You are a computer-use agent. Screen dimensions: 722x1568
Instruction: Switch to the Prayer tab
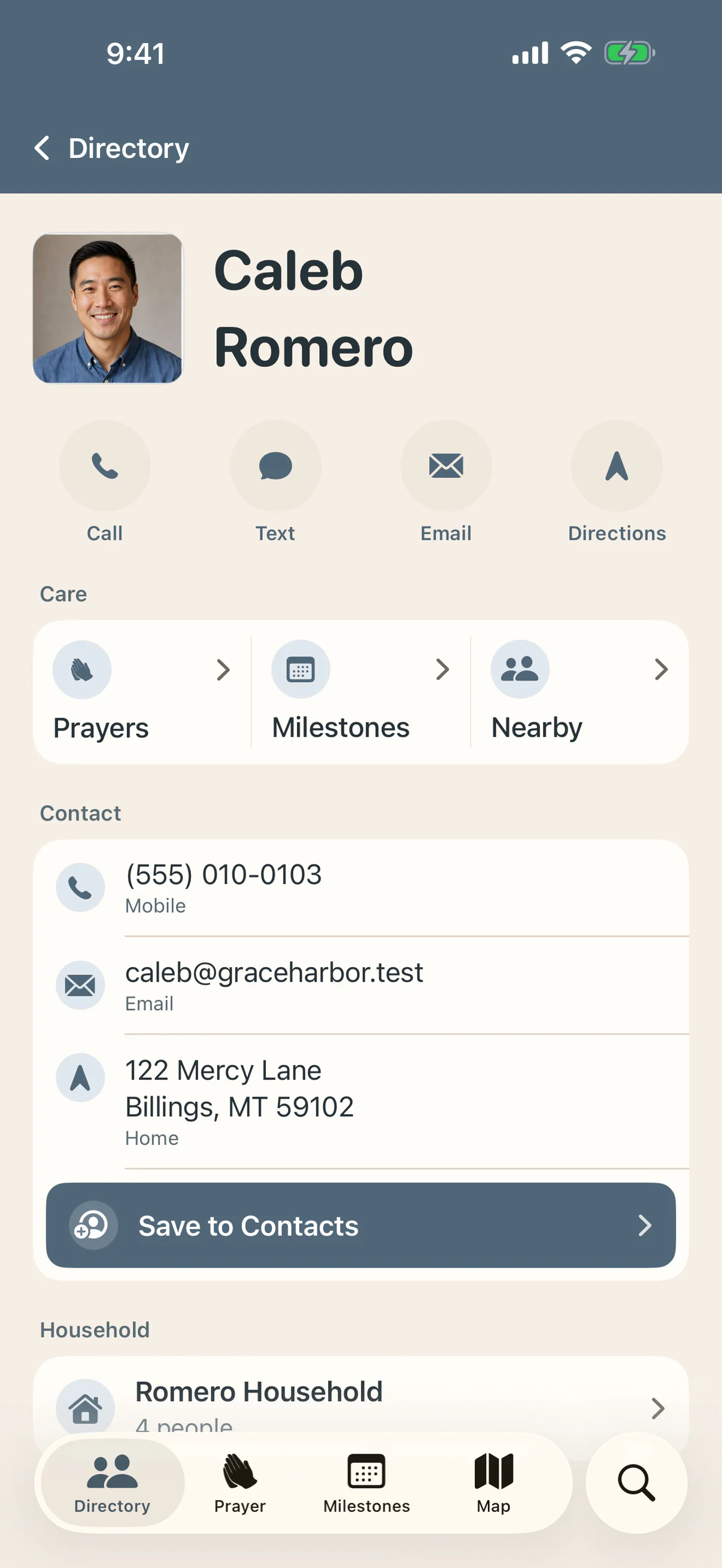pyautogui.click(x=240, y=1483)
